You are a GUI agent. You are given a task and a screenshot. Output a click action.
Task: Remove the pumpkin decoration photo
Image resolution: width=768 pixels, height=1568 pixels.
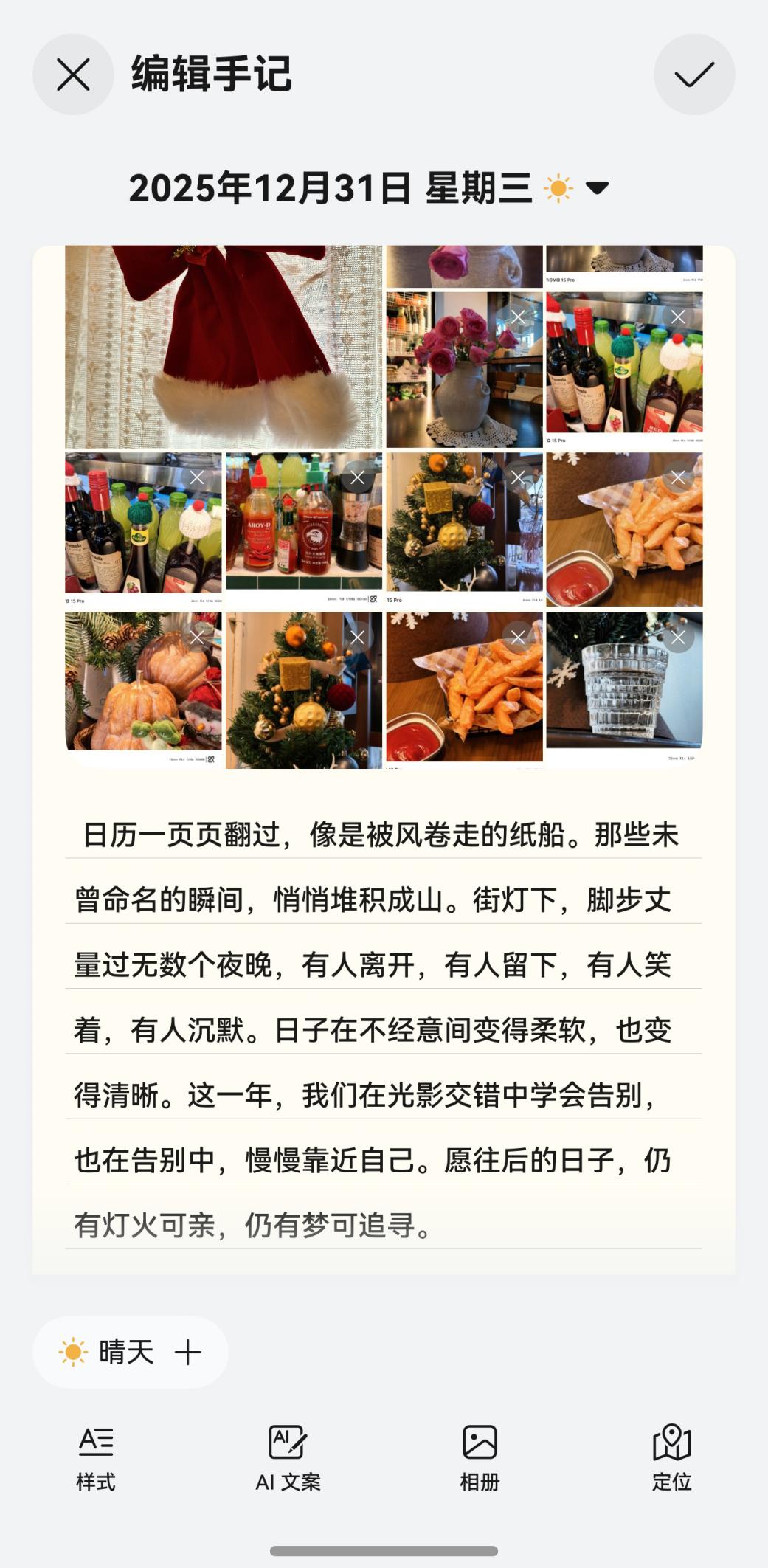(197, 638)
